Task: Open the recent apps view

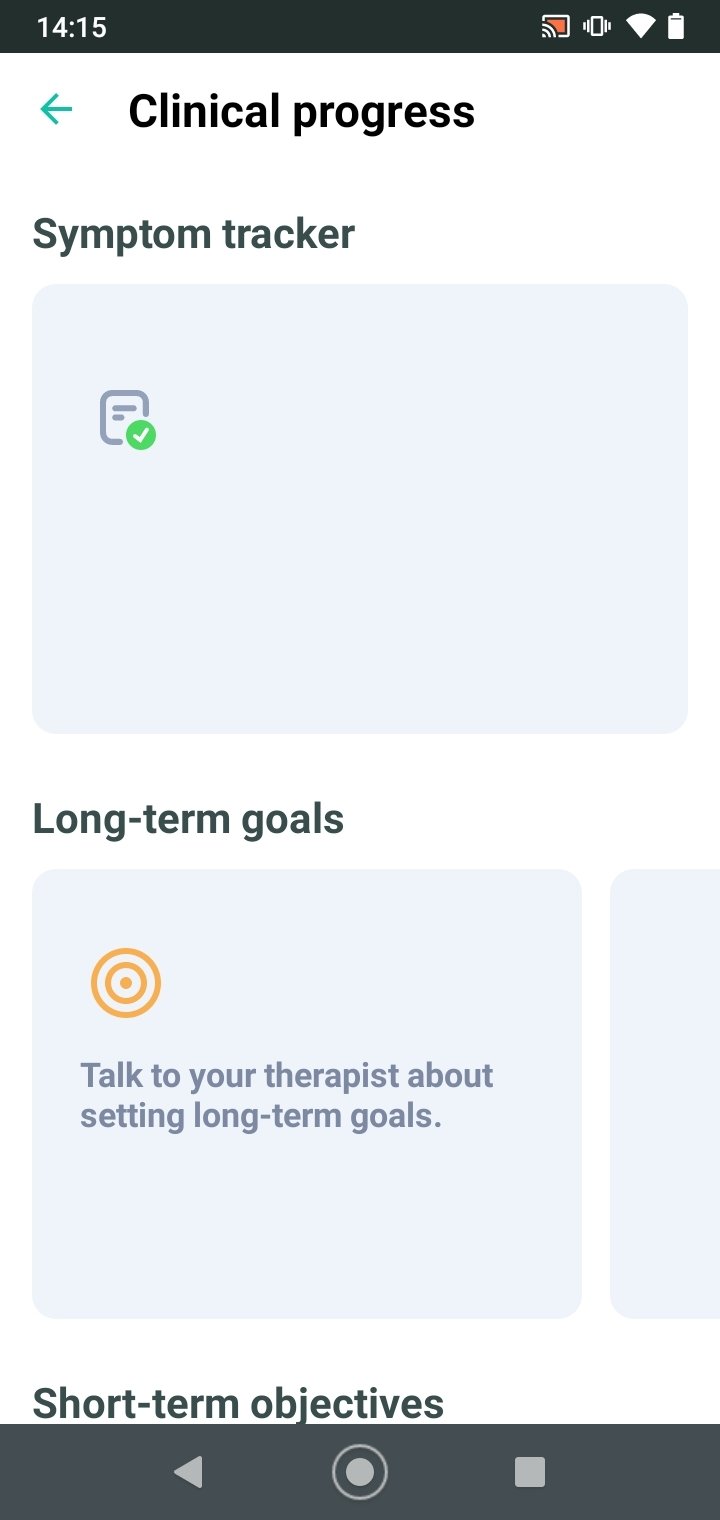Action: coord(530,1472)
